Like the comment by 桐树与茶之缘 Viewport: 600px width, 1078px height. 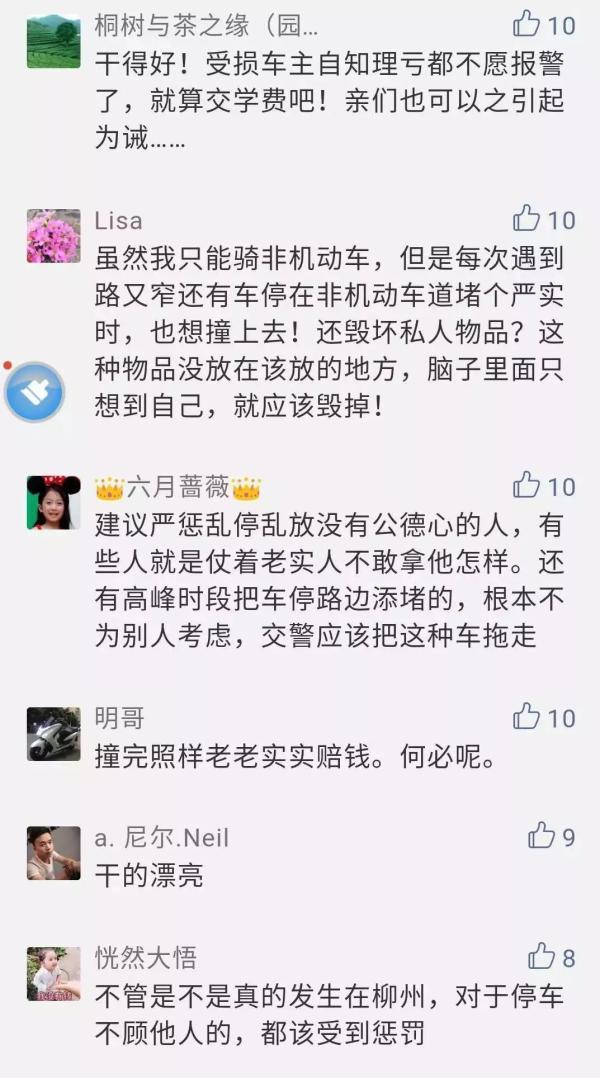pos(526,24)
